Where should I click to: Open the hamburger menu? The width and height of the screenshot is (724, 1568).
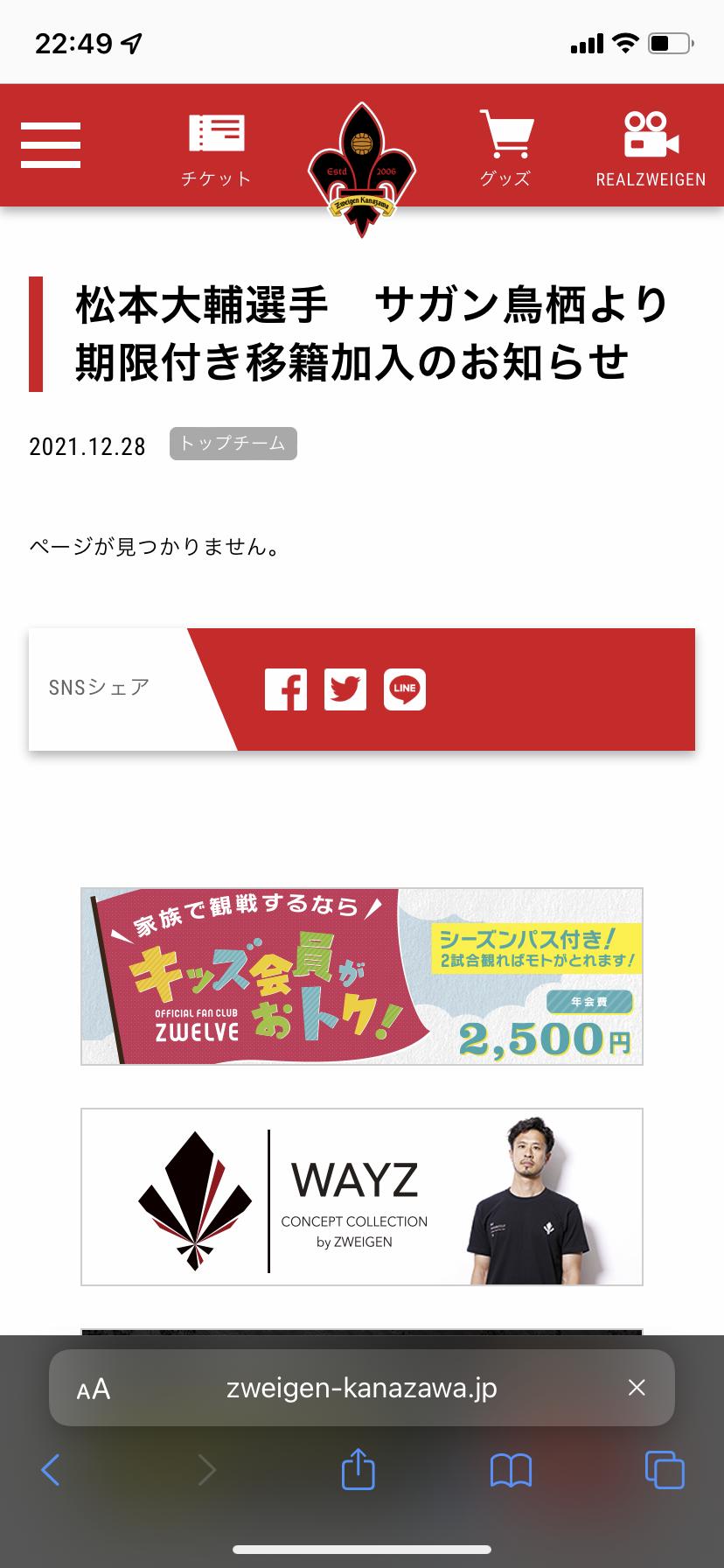(51, 145)
